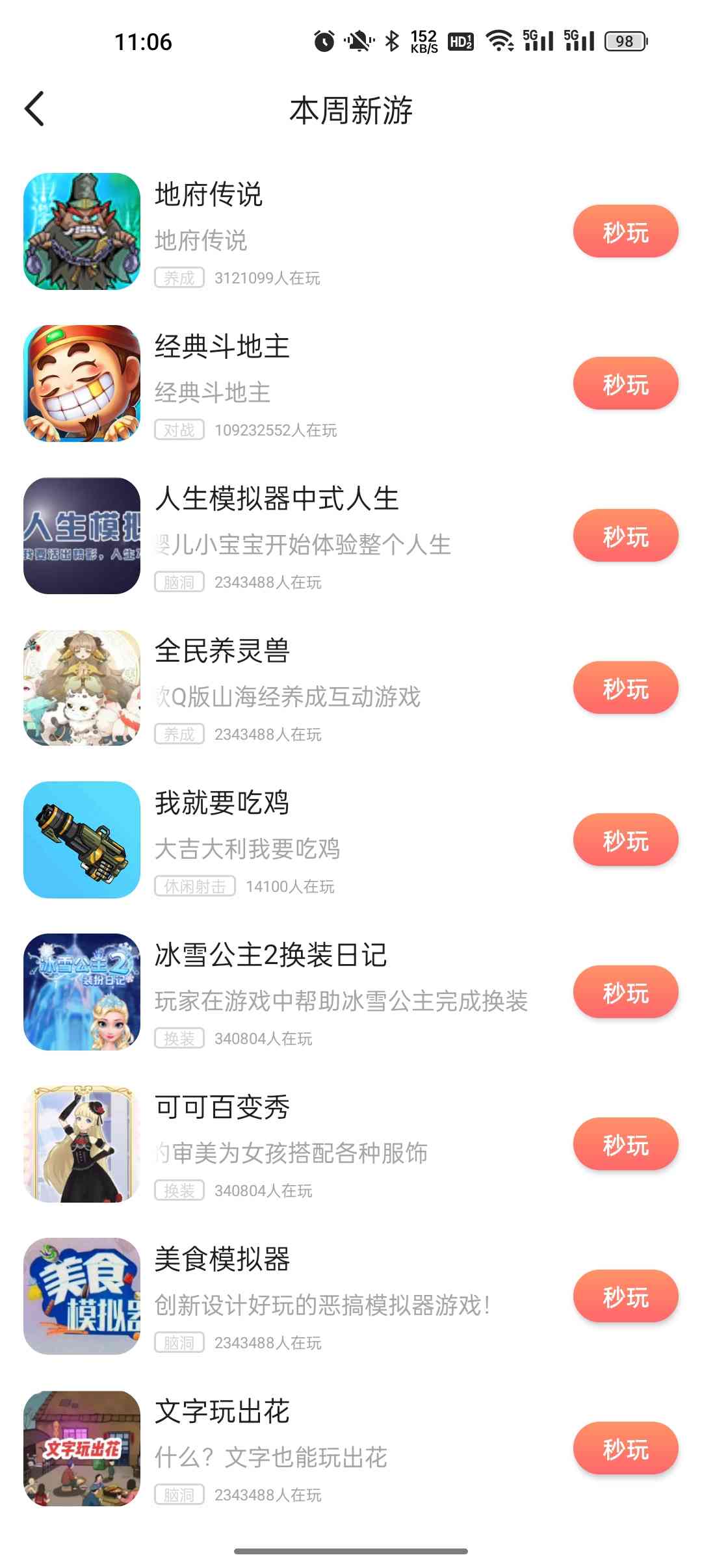This screenshot has width=702, height=1568.
Task: Tap 秒玩 beside 可可百变秀
Action: click(625, 1144)
